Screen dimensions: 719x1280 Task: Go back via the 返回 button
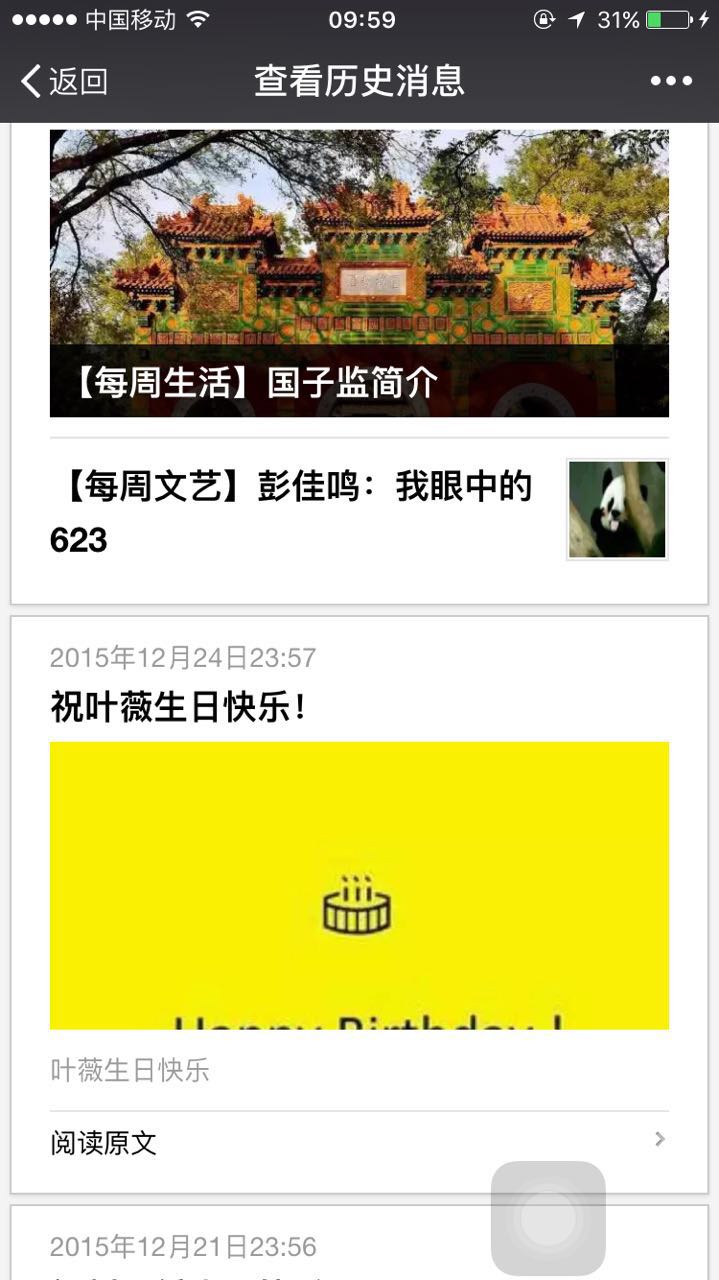click(64, 81)
